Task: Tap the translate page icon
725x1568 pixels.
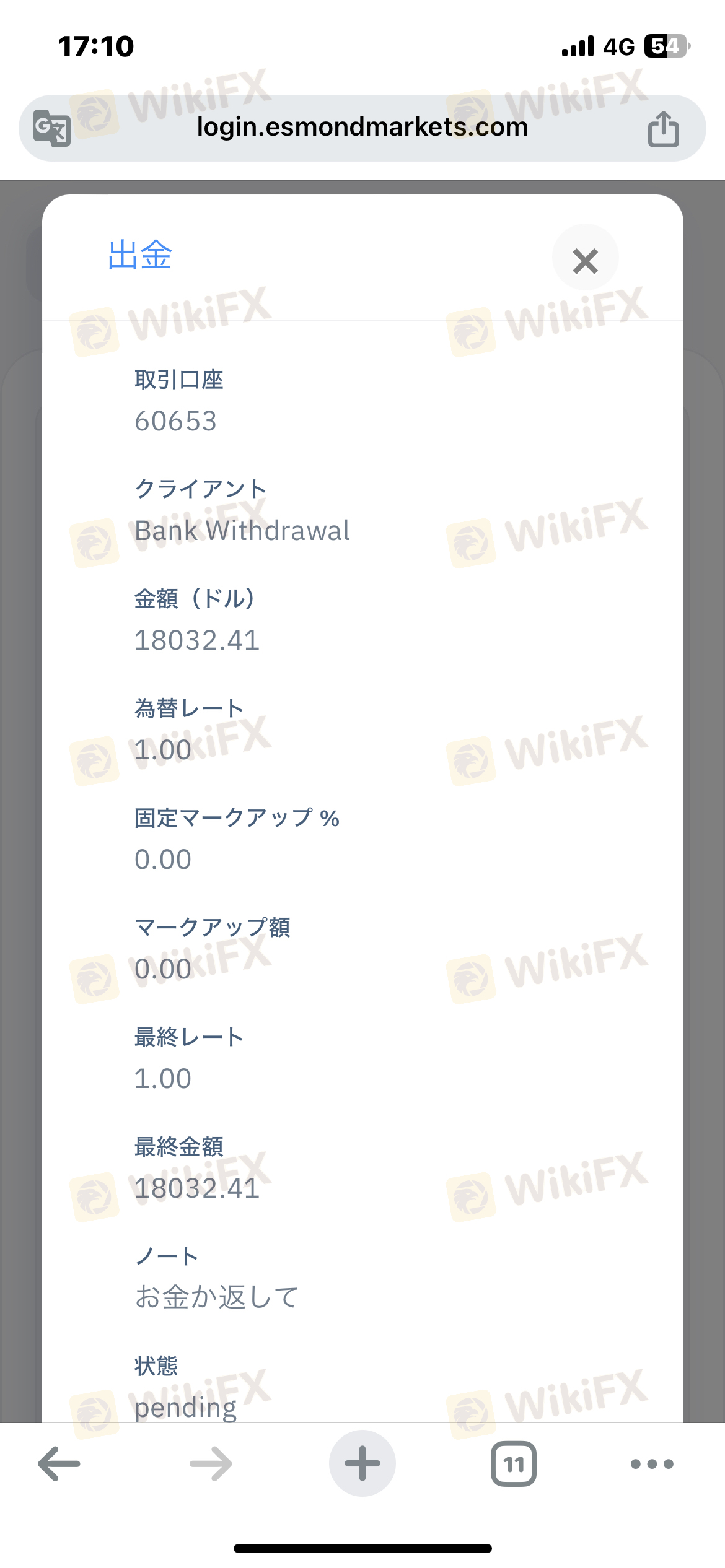Action: click(x=51, y=128)
